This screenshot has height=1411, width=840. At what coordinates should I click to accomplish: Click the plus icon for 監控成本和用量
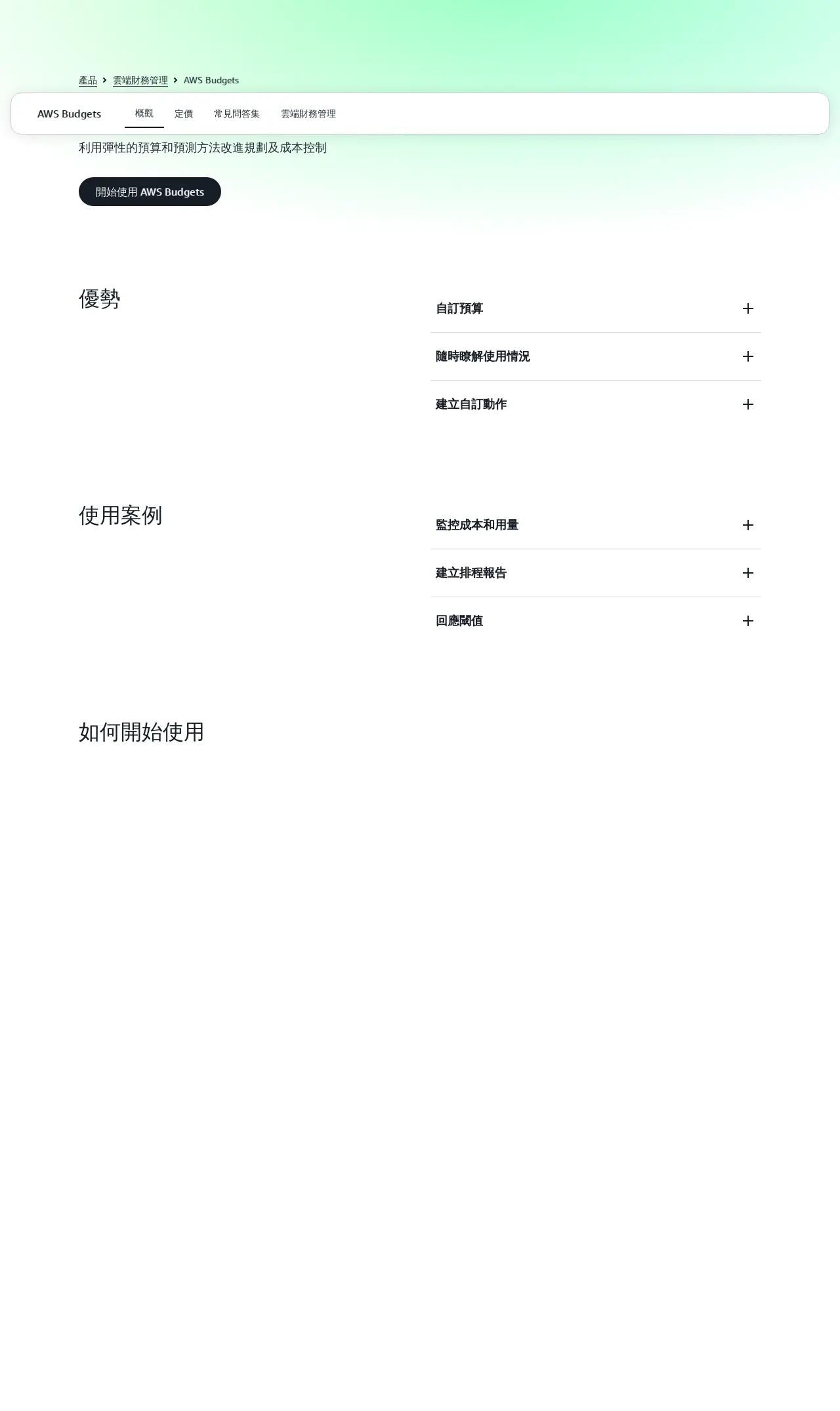click(x=747, y=525)
